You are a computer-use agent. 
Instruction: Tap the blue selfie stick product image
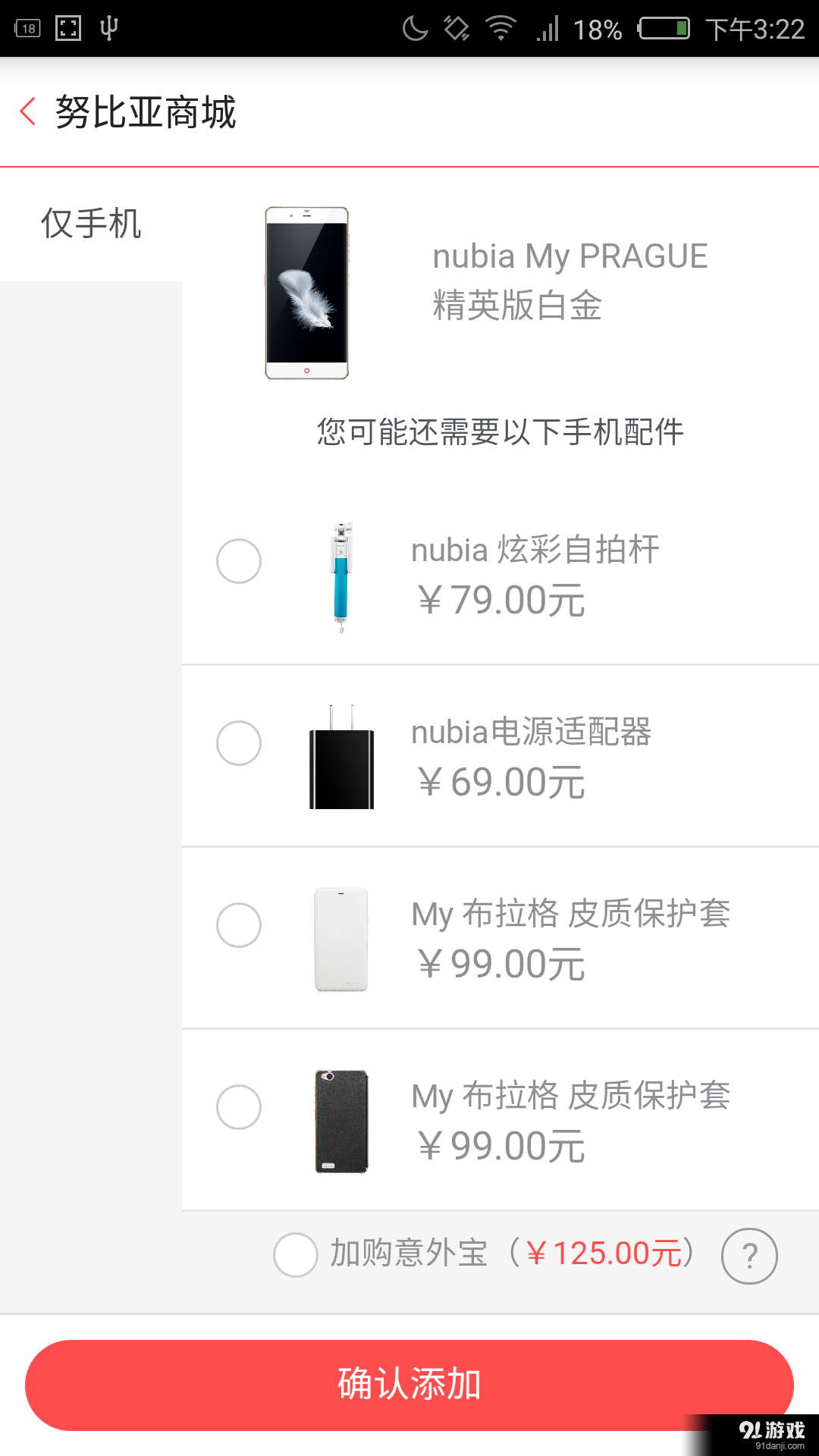coord(343,576)
